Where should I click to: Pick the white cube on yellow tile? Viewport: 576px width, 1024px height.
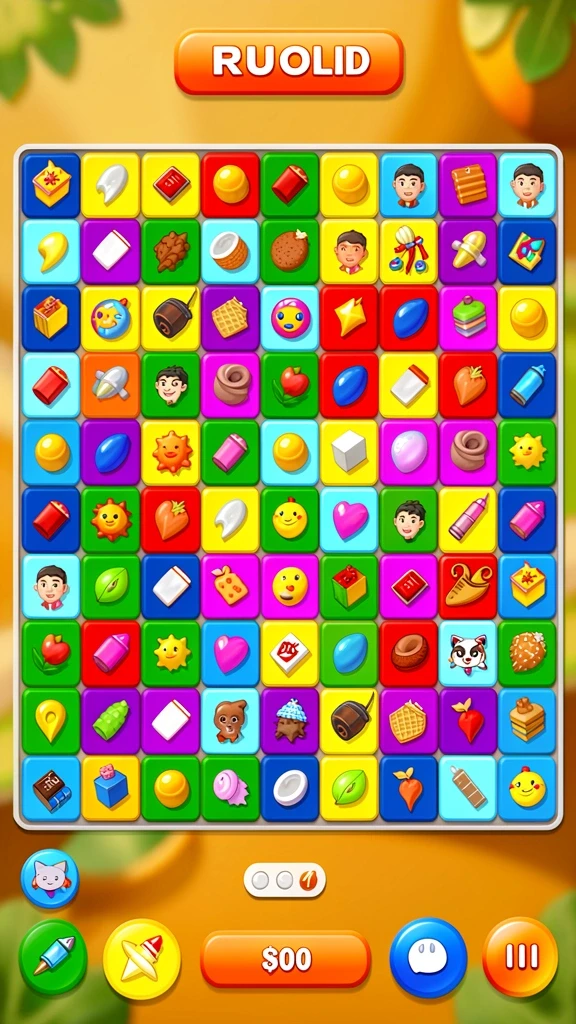point(349,453)
